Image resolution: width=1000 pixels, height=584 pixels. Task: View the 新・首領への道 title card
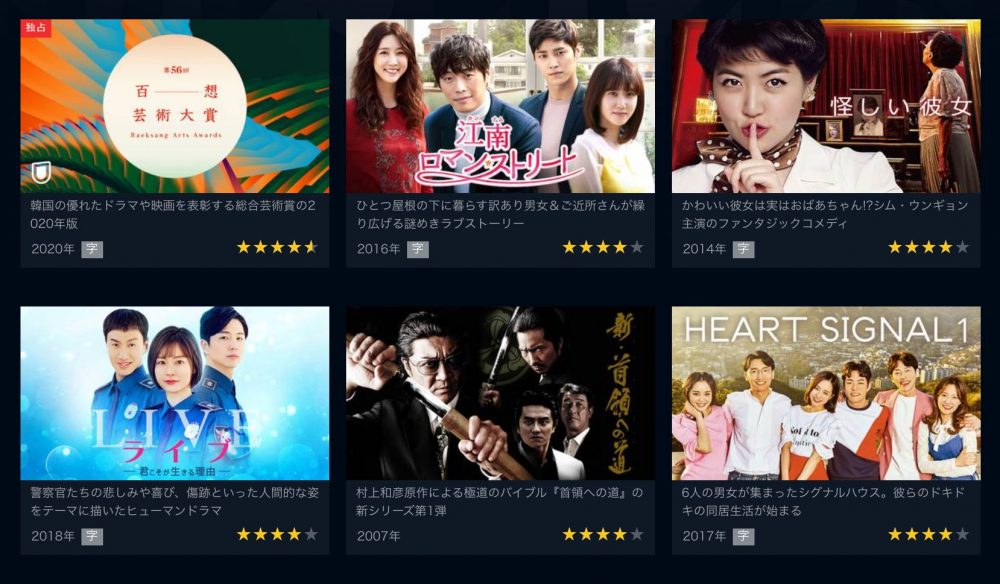(500, 393)
